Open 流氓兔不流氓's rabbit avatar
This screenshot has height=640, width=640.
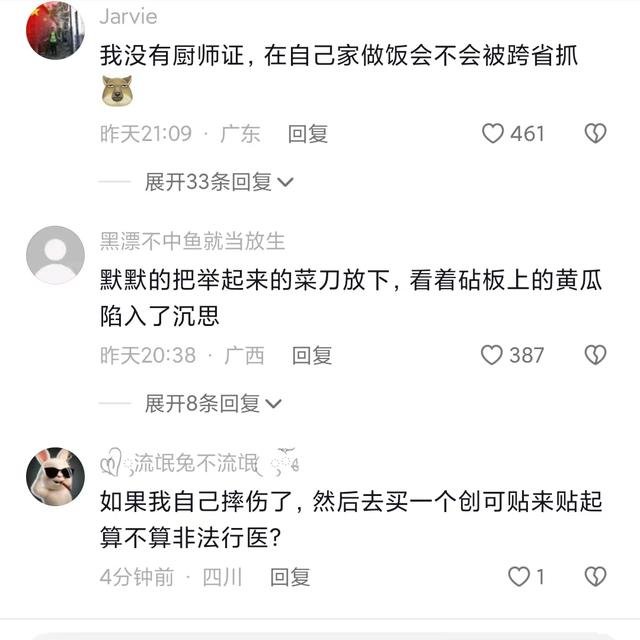tap(55, 476)
